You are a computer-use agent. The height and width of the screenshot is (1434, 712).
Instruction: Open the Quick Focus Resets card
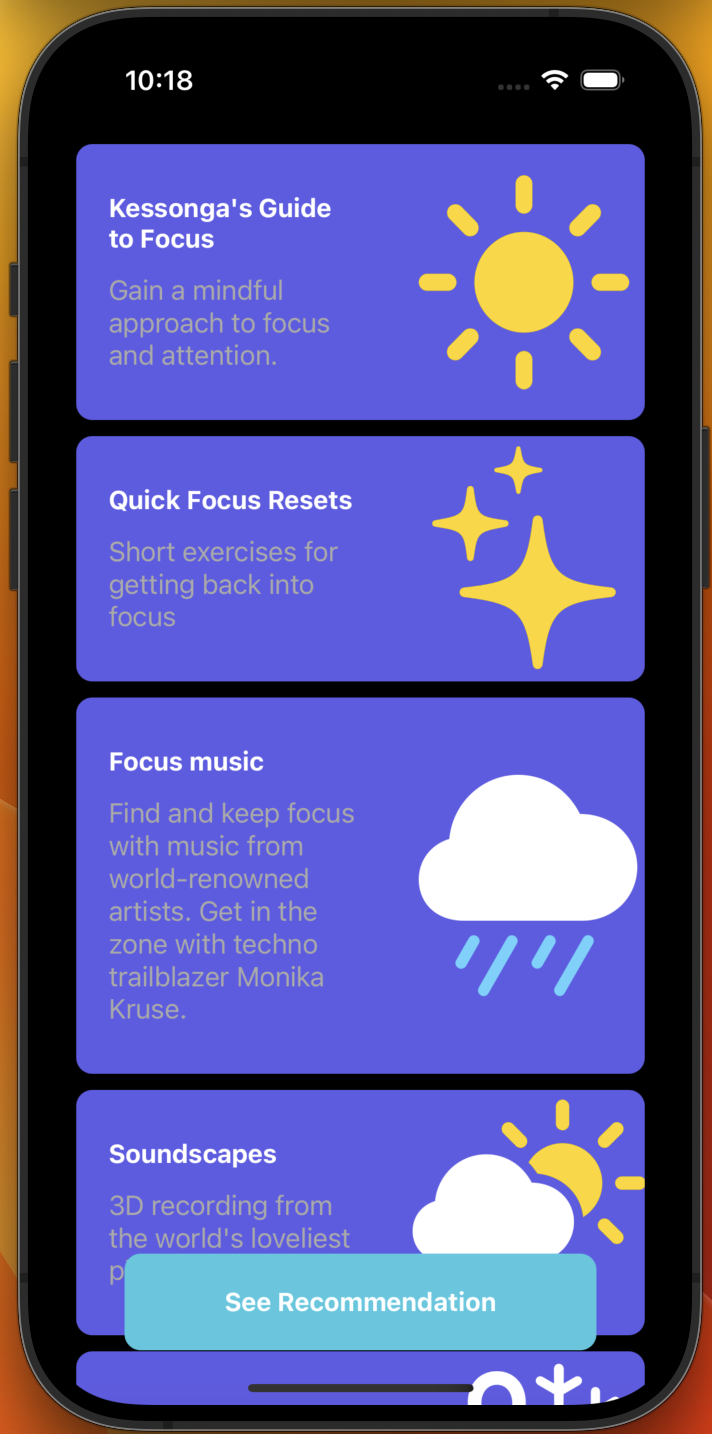[x=360, y=558]
